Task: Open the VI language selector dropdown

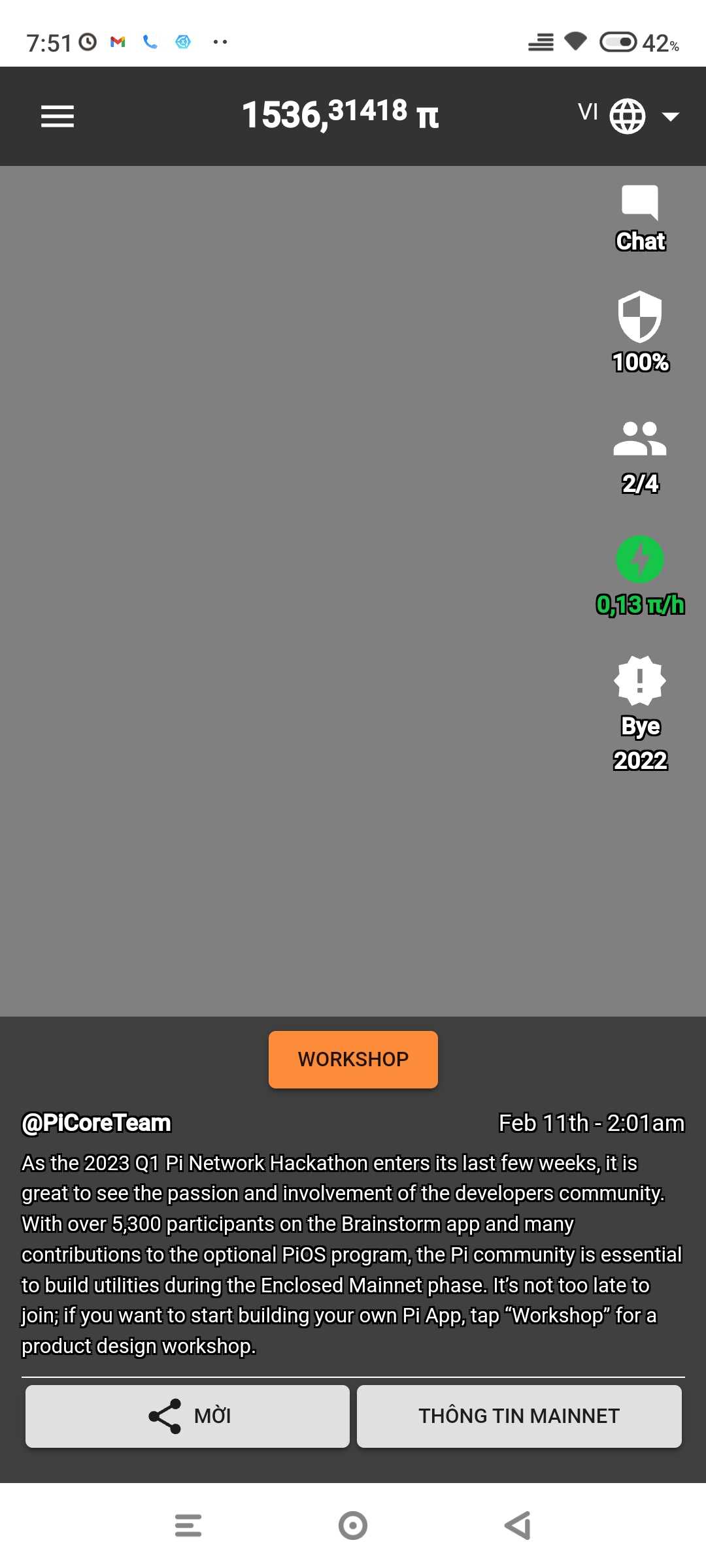Action: 629,116
